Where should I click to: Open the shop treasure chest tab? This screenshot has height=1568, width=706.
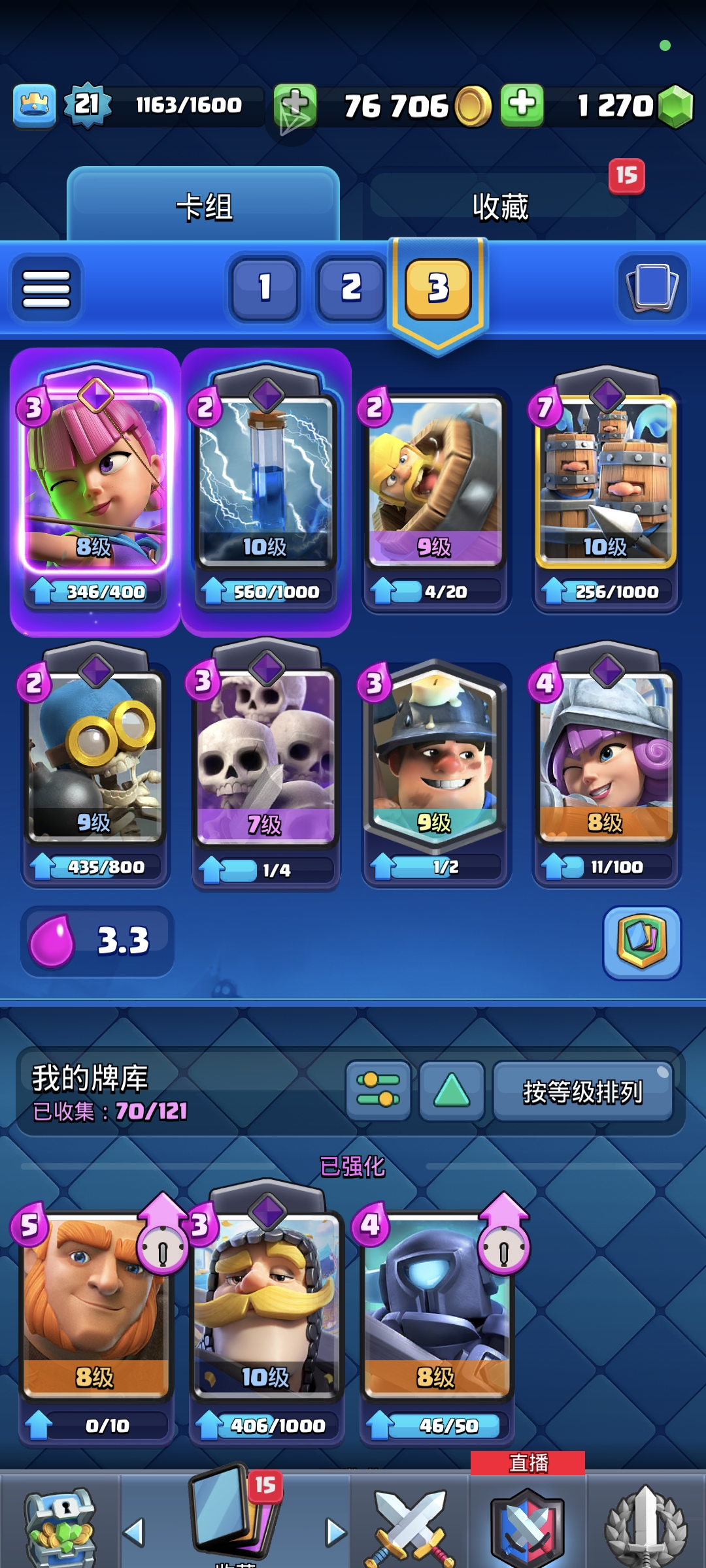click(x=60, y=1526)
